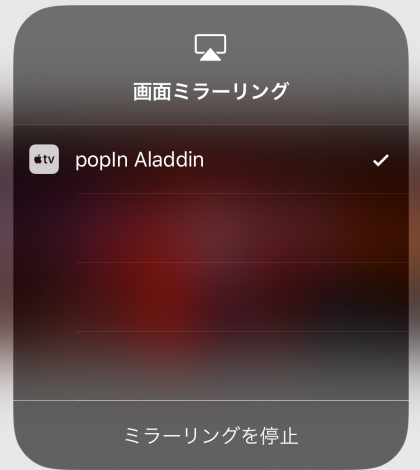Viewport: 420px width, 470px height.
Task: Select the popIn Aladdin device
Action: point(211,159)
